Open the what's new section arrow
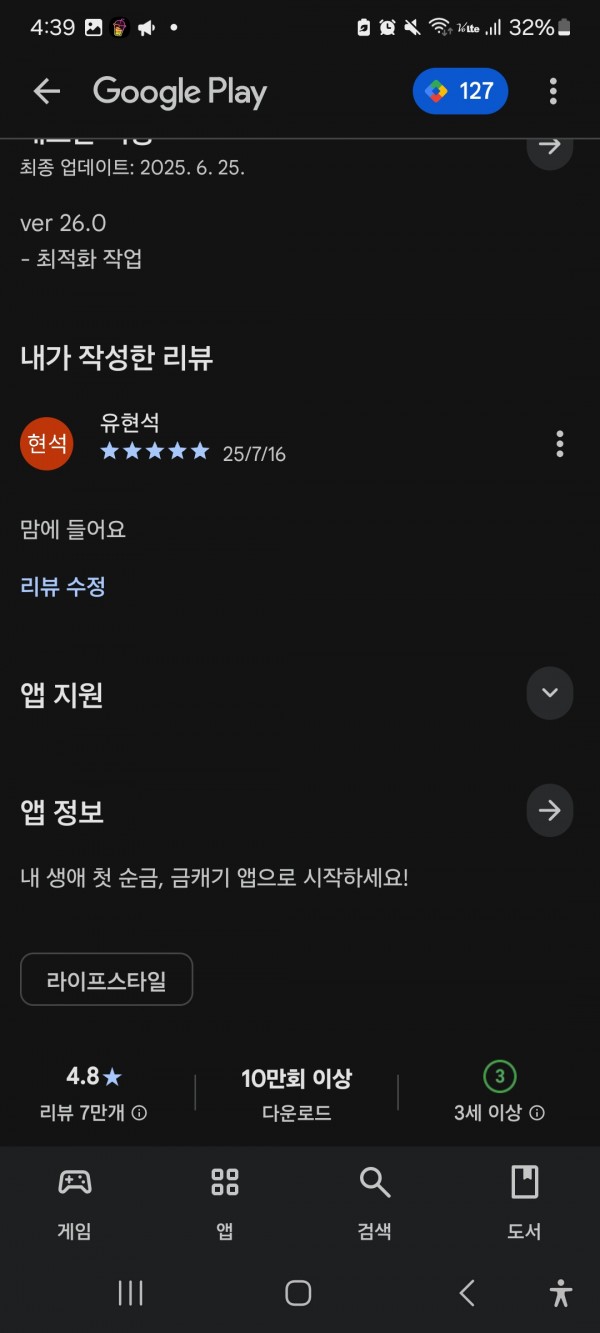 pyautogui.click(x=549, y=147)
